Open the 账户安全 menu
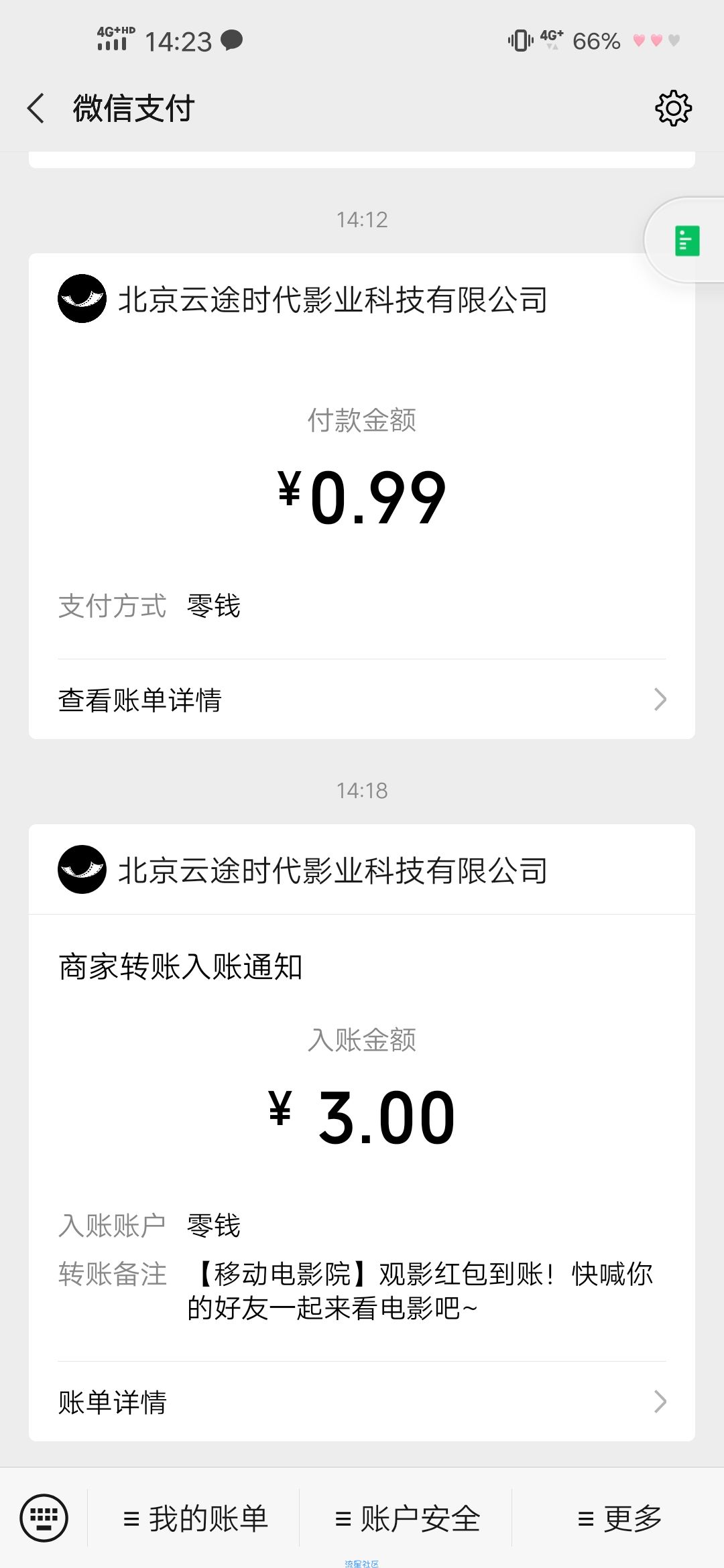Viewport: 724px width, 1568px height. (407, 1519)
